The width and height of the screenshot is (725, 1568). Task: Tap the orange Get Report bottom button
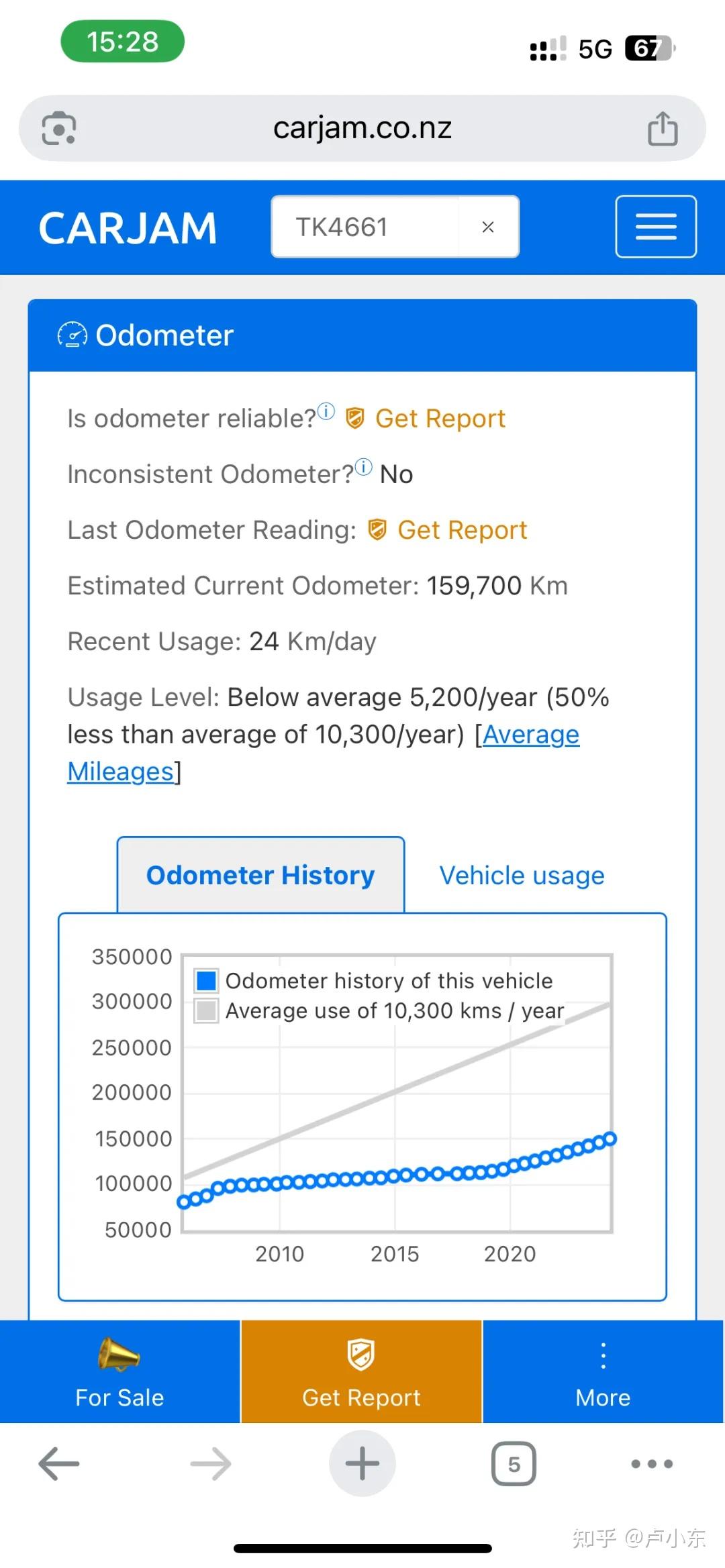tap(361, 1371)
